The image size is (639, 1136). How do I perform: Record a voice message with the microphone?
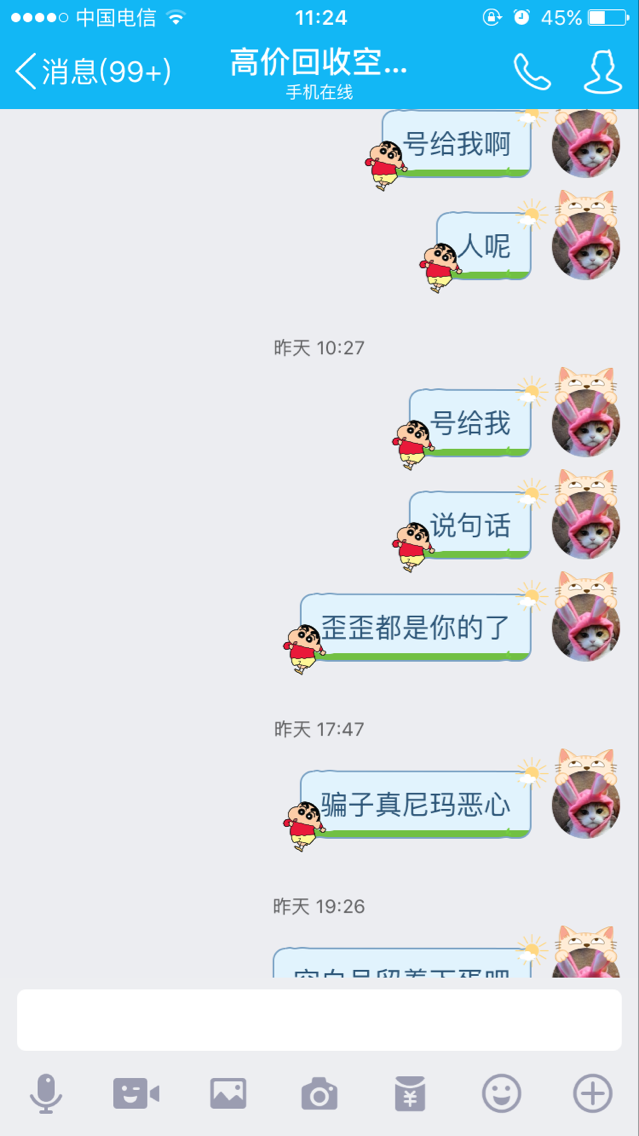46,1093
